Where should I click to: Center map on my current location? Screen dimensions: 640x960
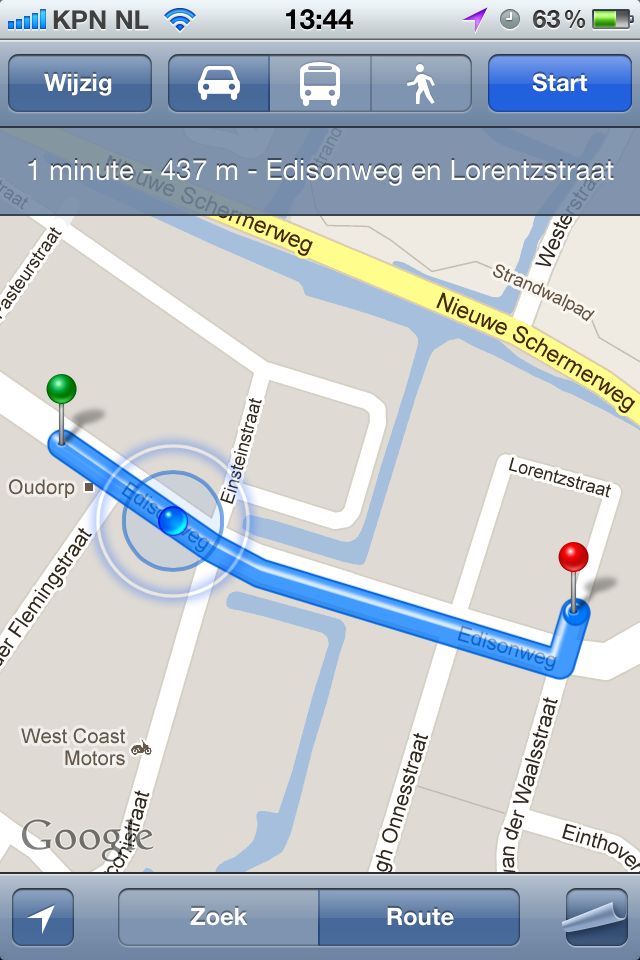coord(43,917)
